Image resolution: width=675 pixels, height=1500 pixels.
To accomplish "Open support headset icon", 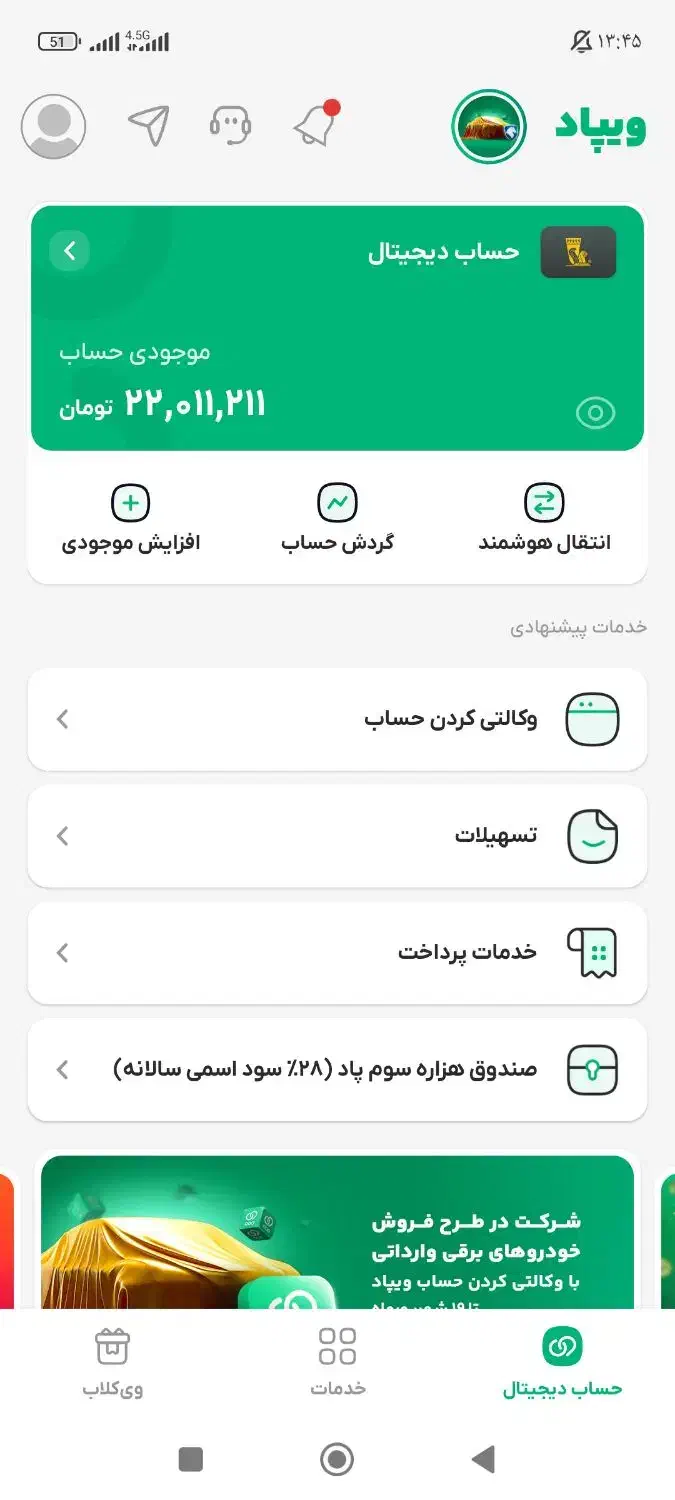I will pyautogui.click(x=230, y=126).
